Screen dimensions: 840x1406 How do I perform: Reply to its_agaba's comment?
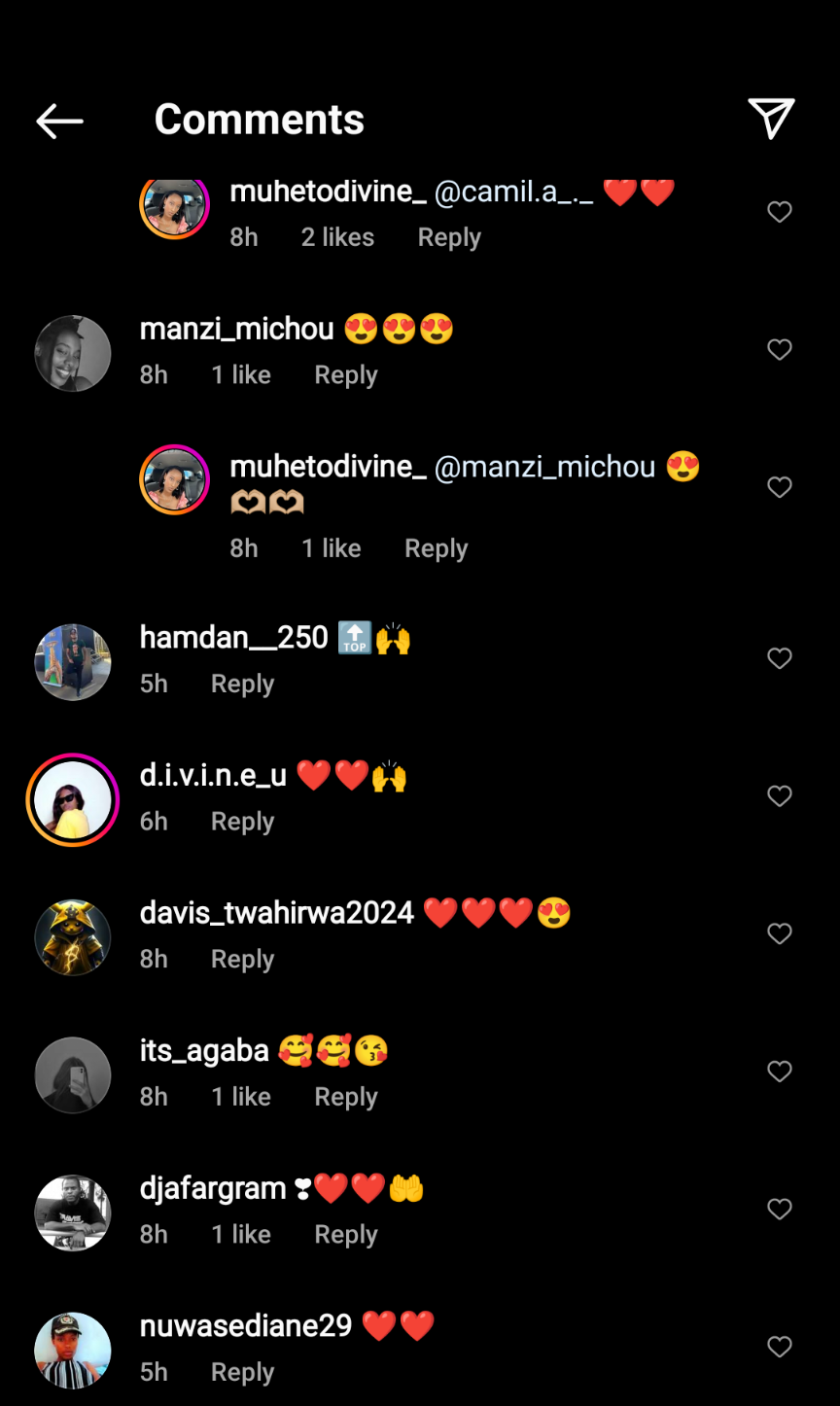[x=345, y=1097]
